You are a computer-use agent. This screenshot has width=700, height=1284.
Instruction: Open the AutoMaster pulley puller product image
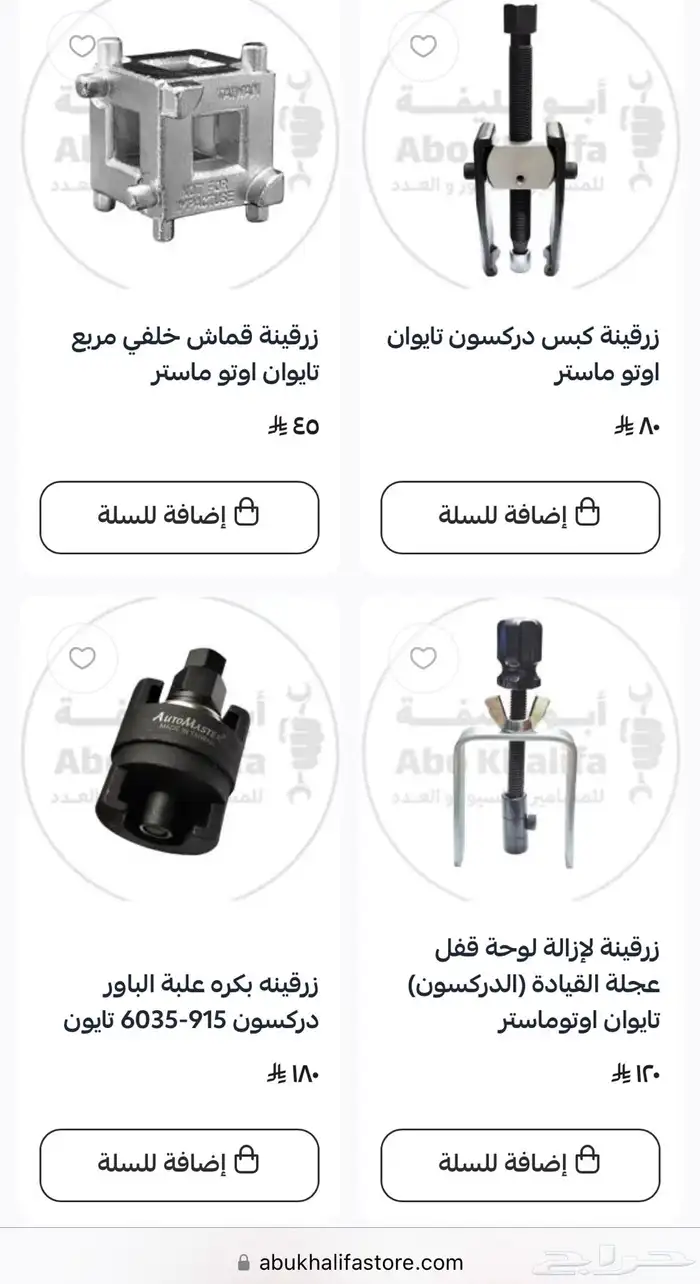[180, 760]
